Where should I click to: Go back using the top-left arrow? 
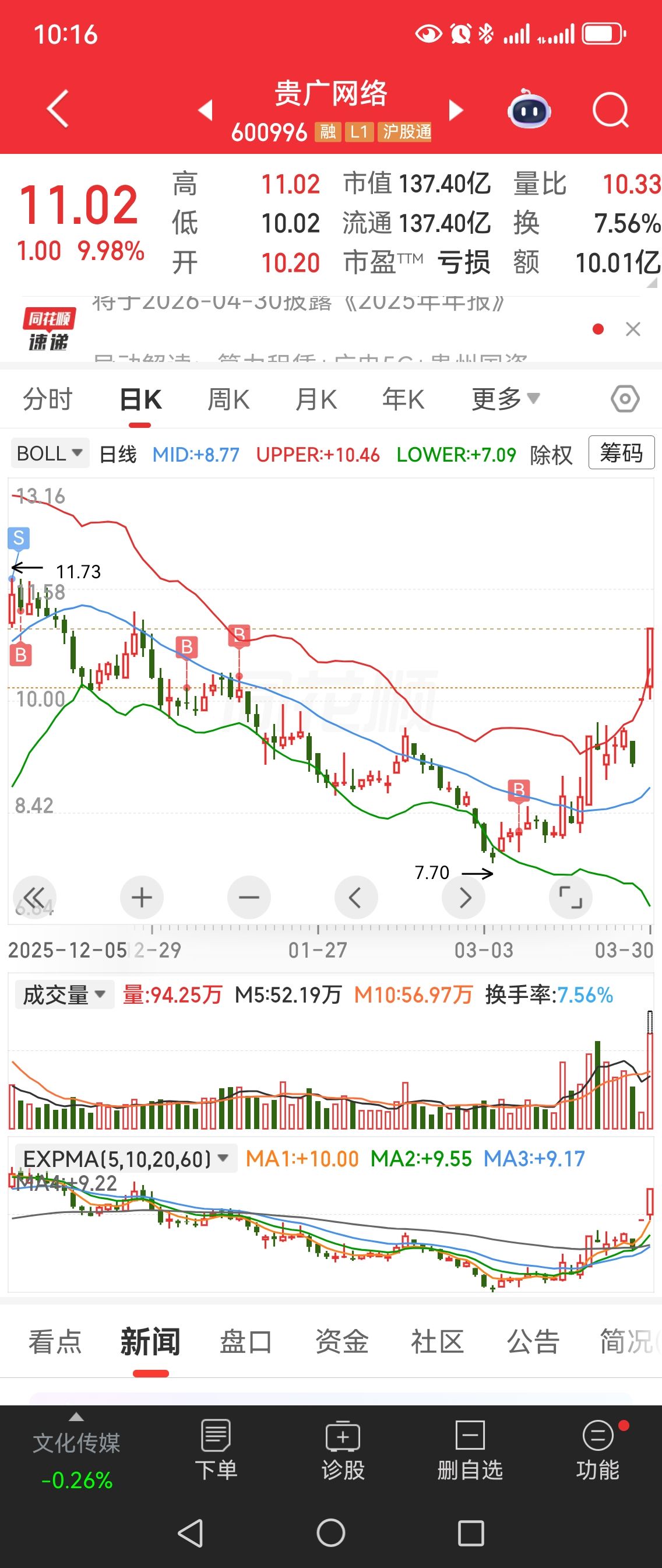(58, 110)
